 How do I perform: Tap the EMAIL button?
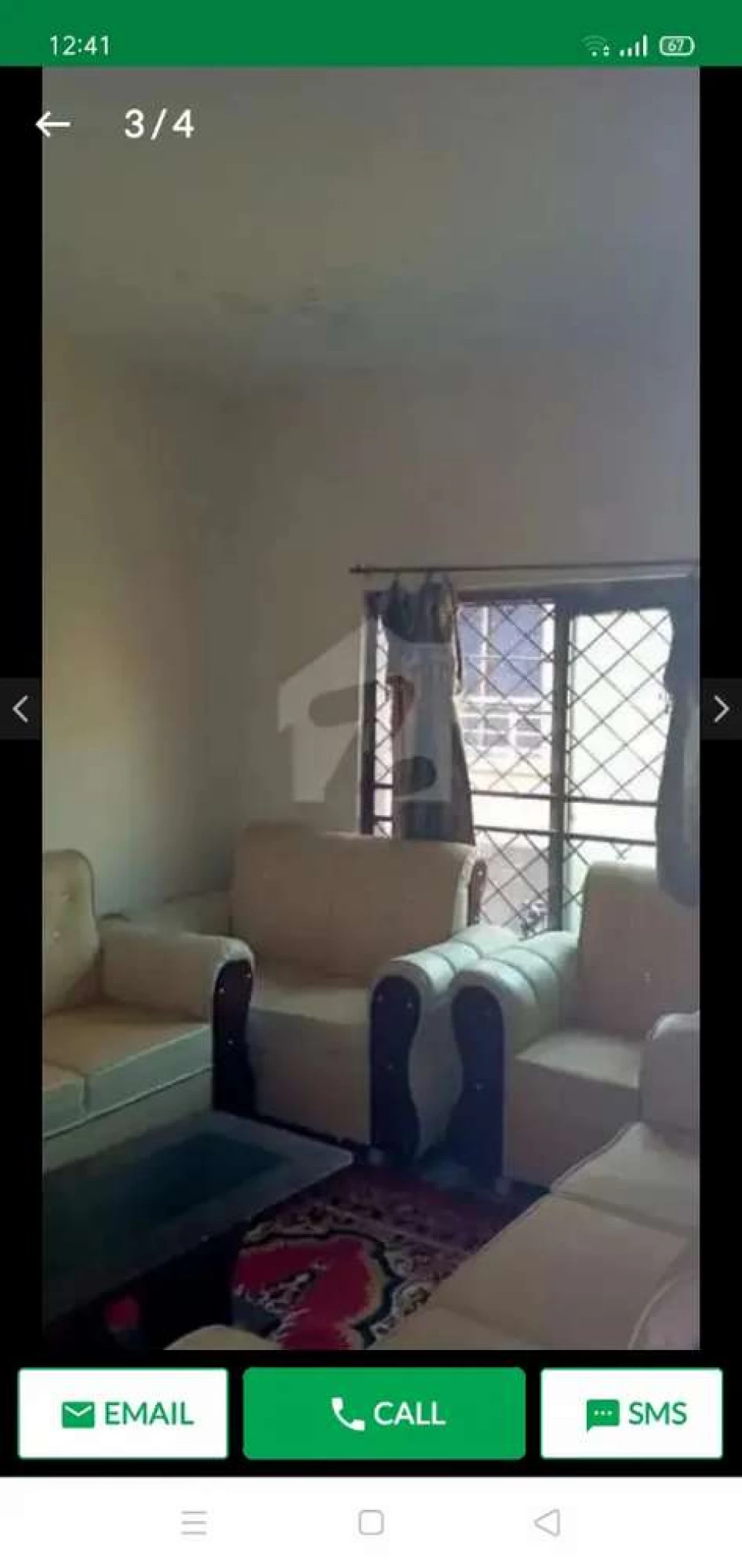[x=123, y=1413]
